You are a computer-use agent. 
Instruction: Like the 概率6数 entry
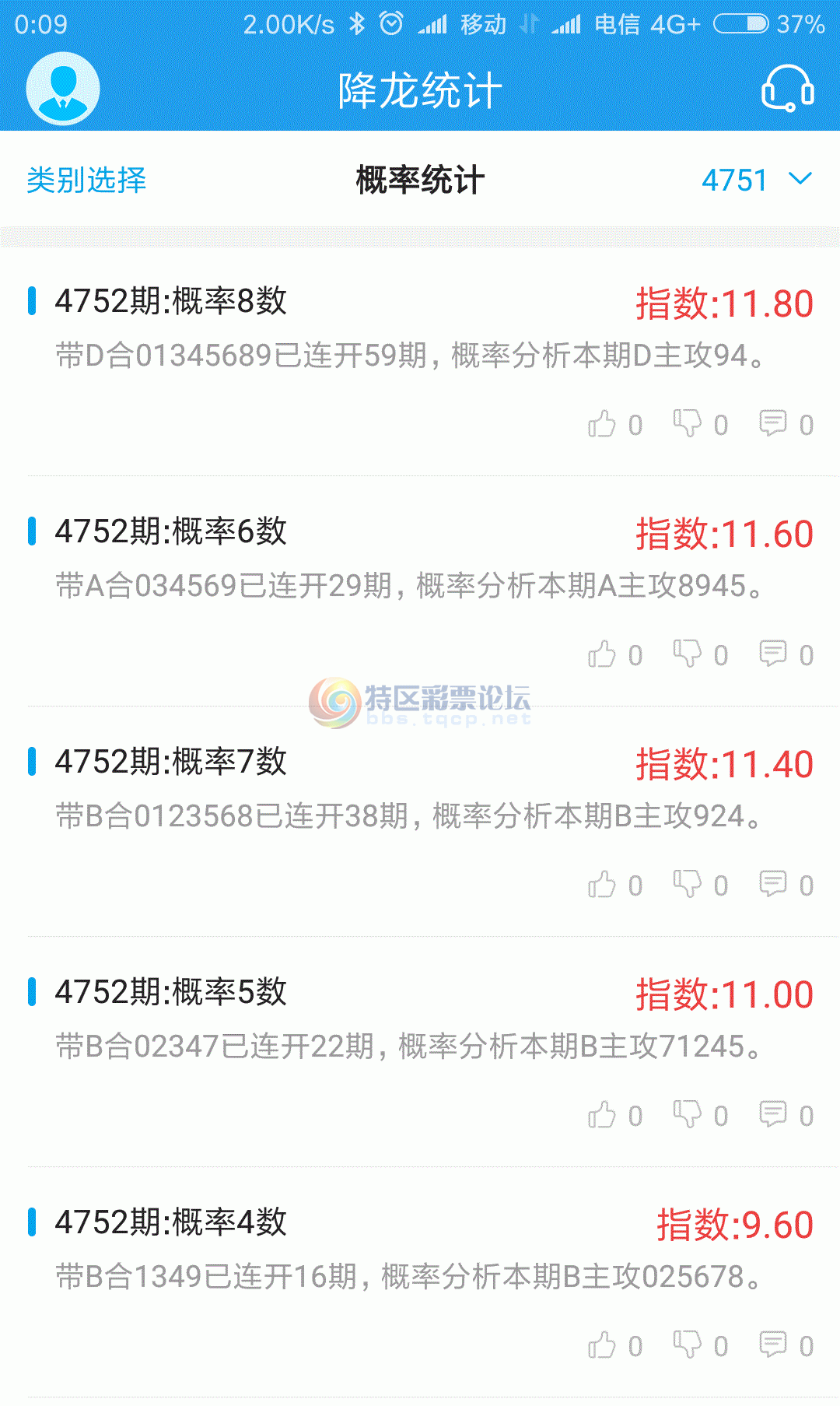click(x=602, y=654)
